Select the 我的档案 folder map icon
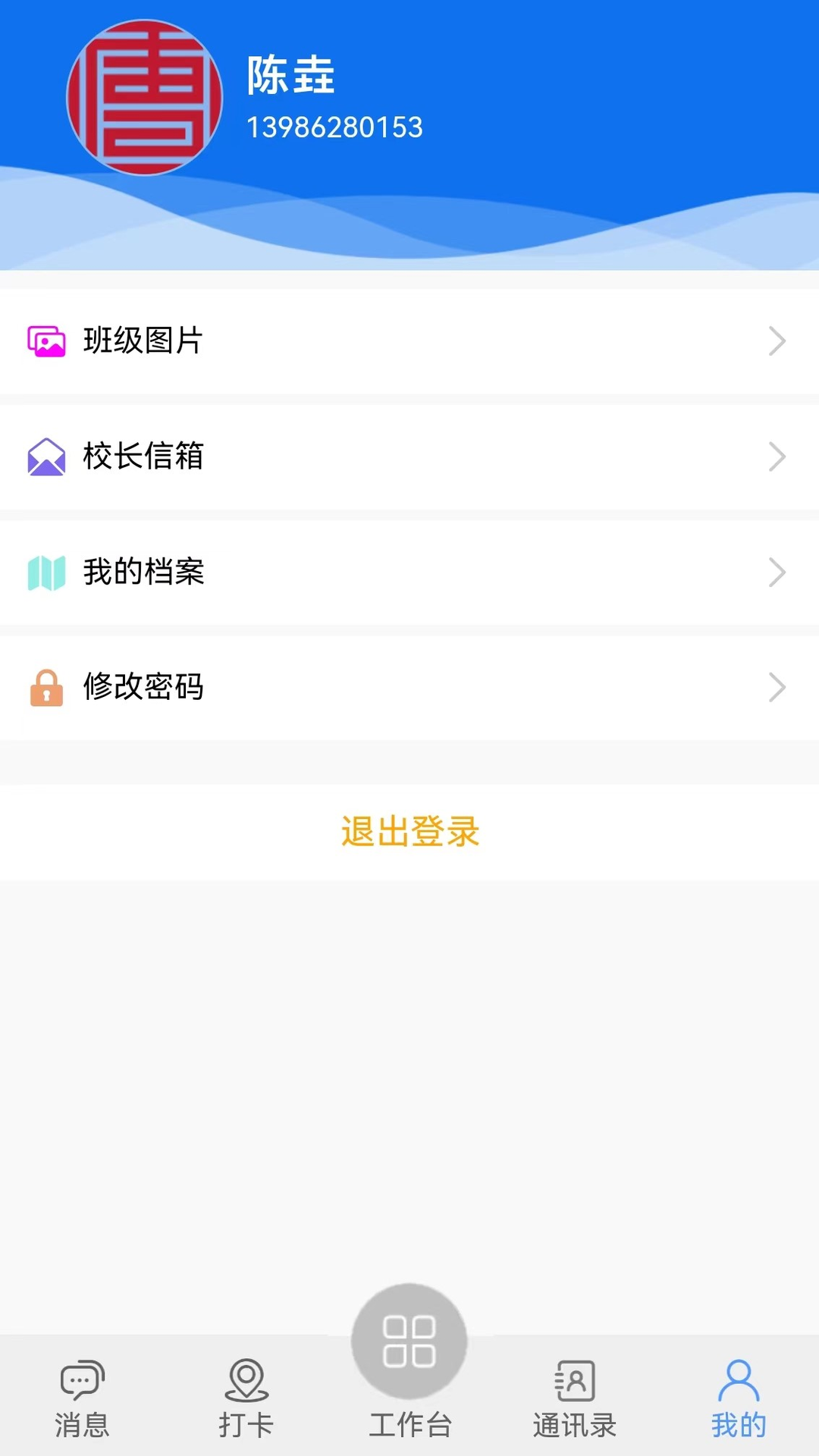 (45, 573)
